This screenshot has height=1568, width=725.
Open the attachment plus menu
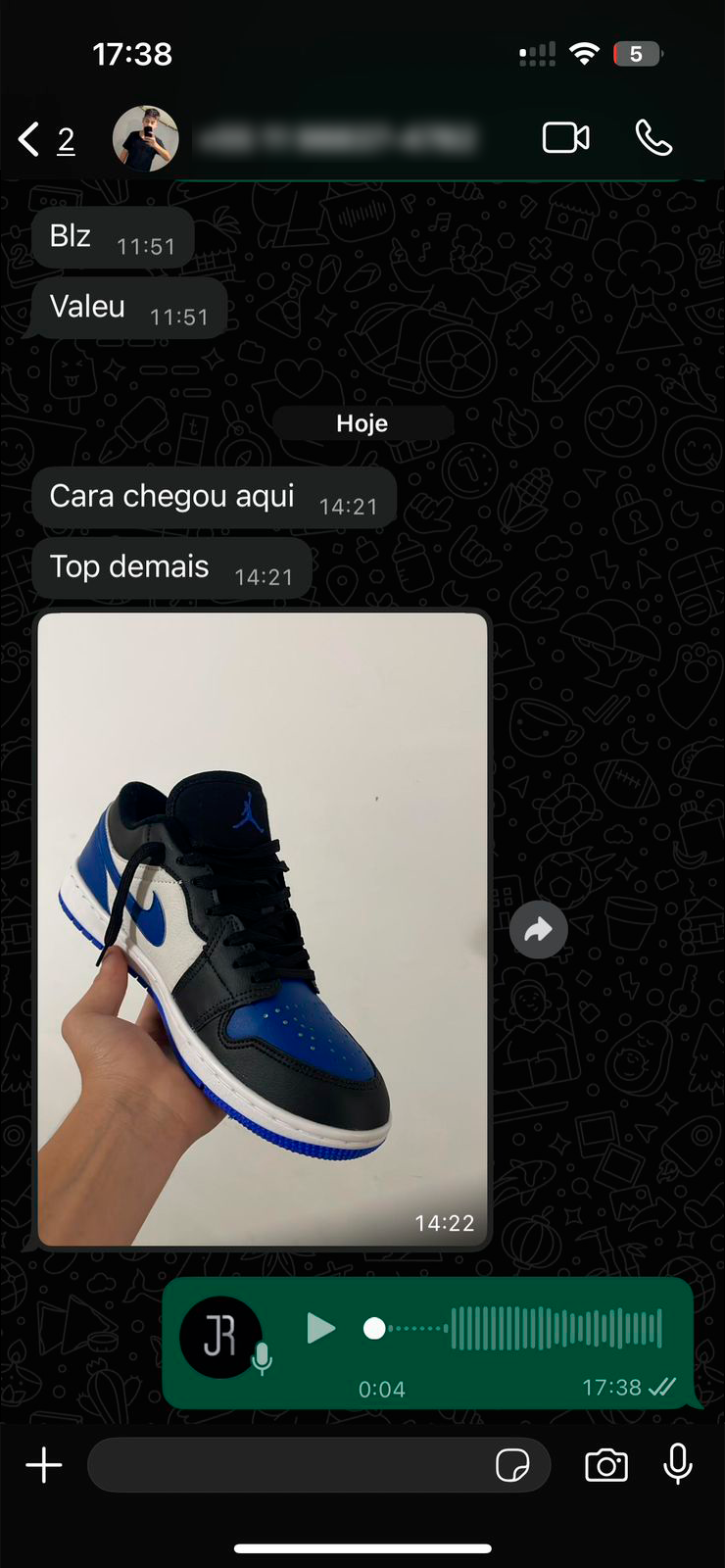click(x=44, y=1465)
